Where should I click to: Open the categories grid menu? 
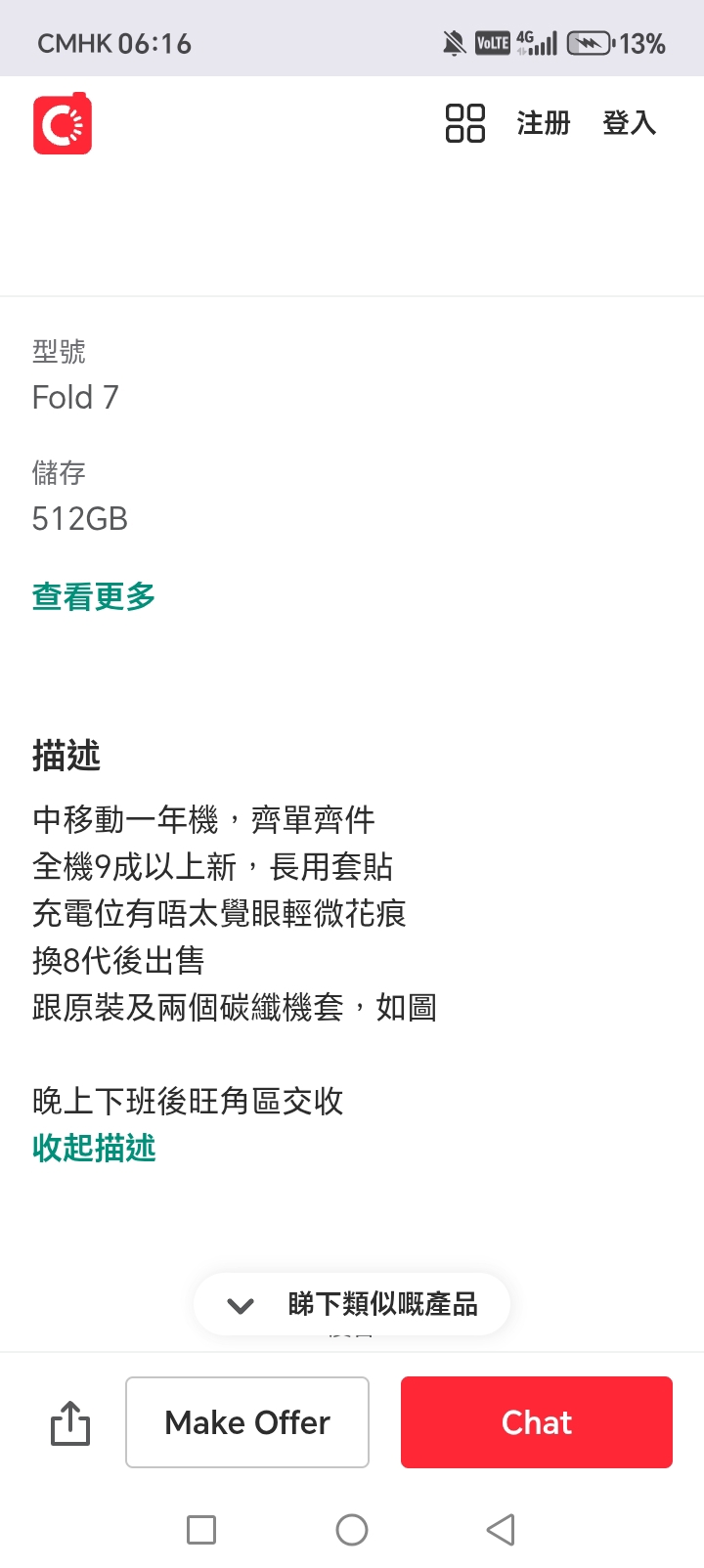tap(465, 123)
